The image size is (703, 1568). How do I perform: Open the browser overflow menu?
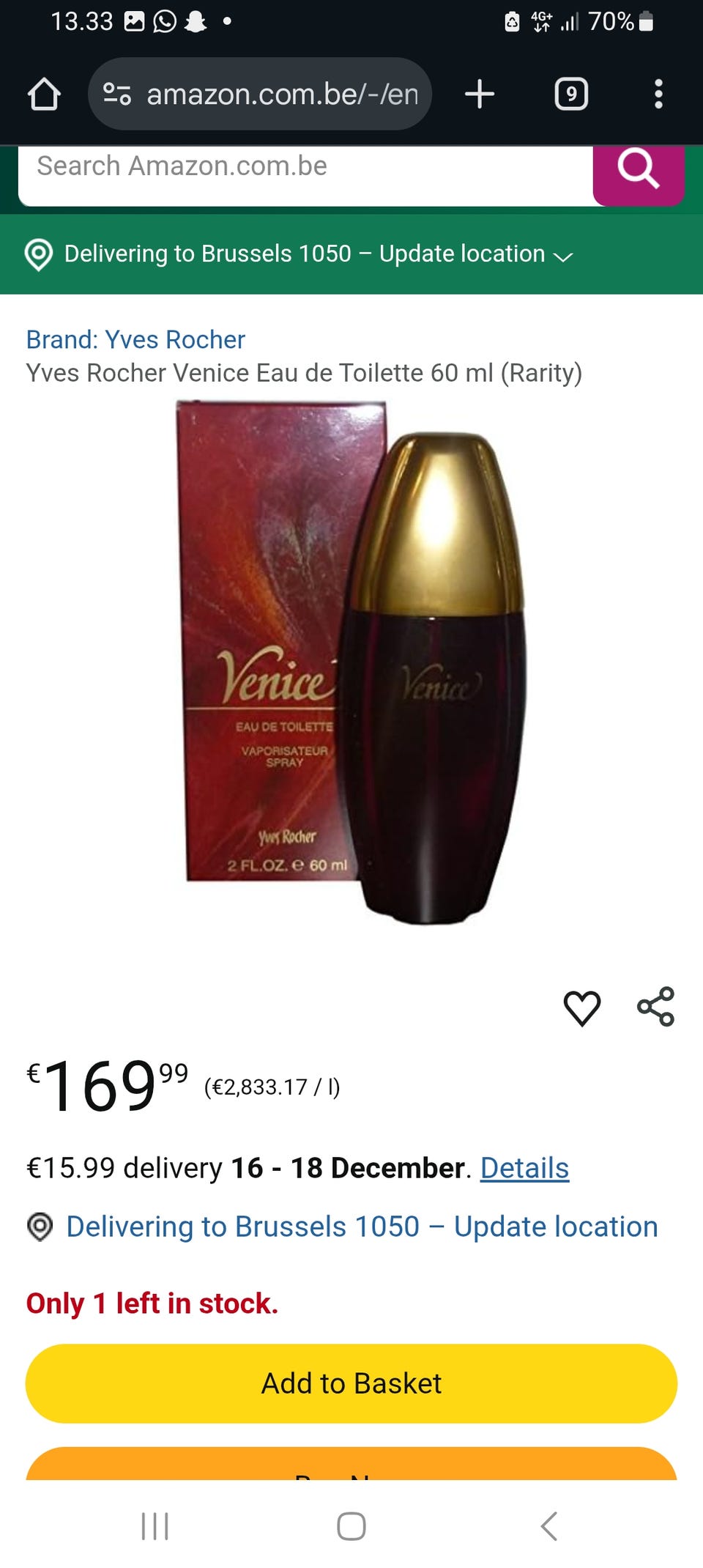[x=658, y=95]
